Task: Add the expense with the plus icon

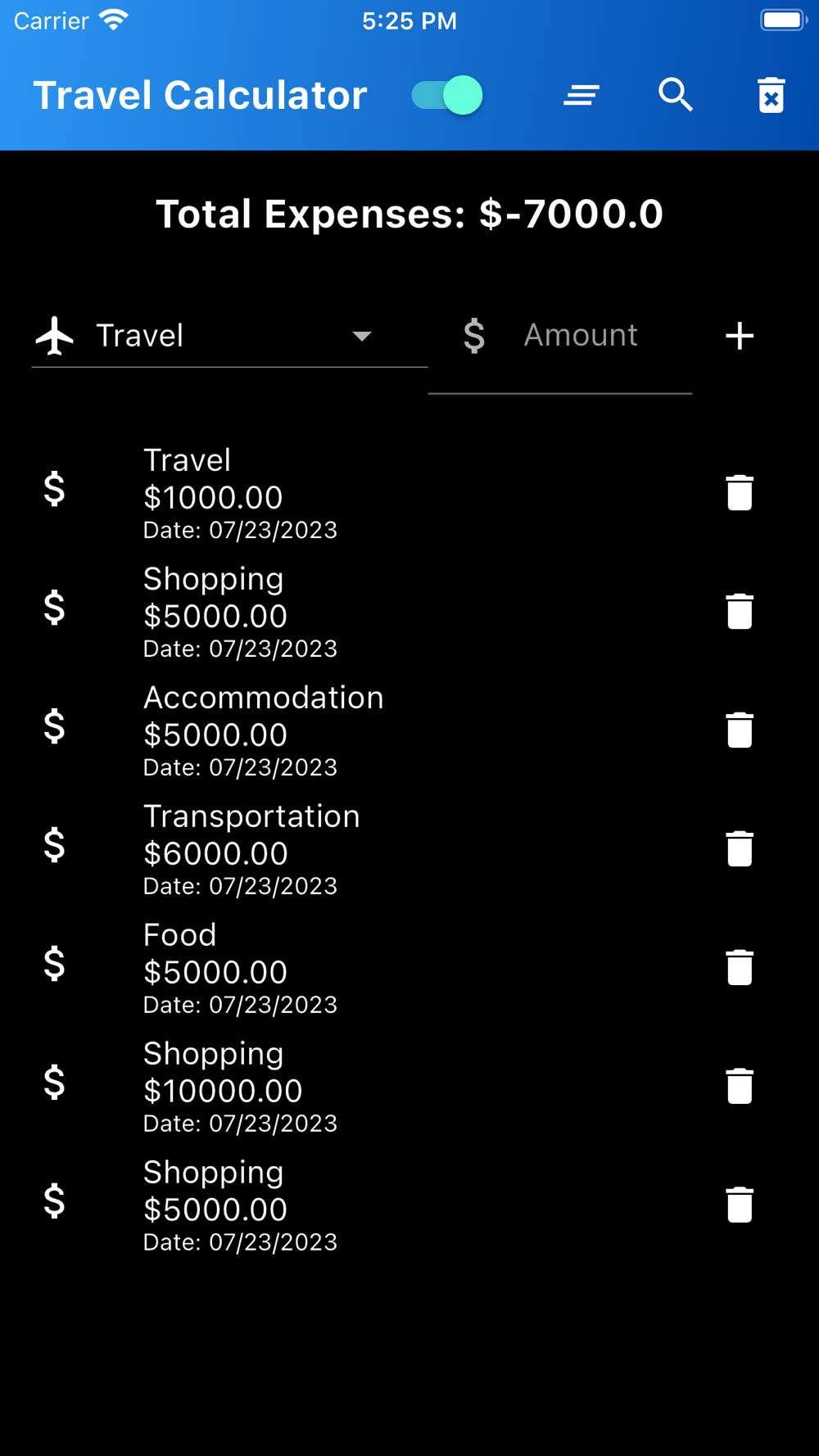Action: [x=740, y=336]
